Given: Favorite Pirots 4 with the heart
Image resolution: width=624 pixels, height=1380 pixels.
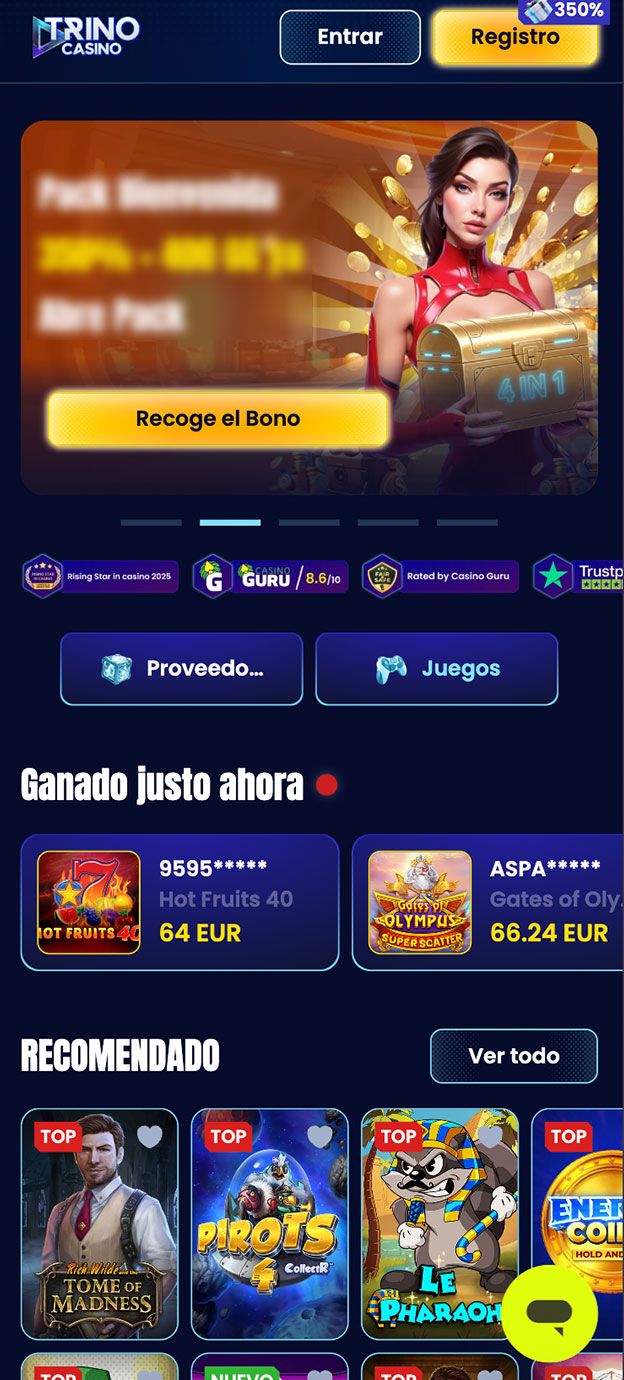Looking at the screenshot, I should point(319,1137).
